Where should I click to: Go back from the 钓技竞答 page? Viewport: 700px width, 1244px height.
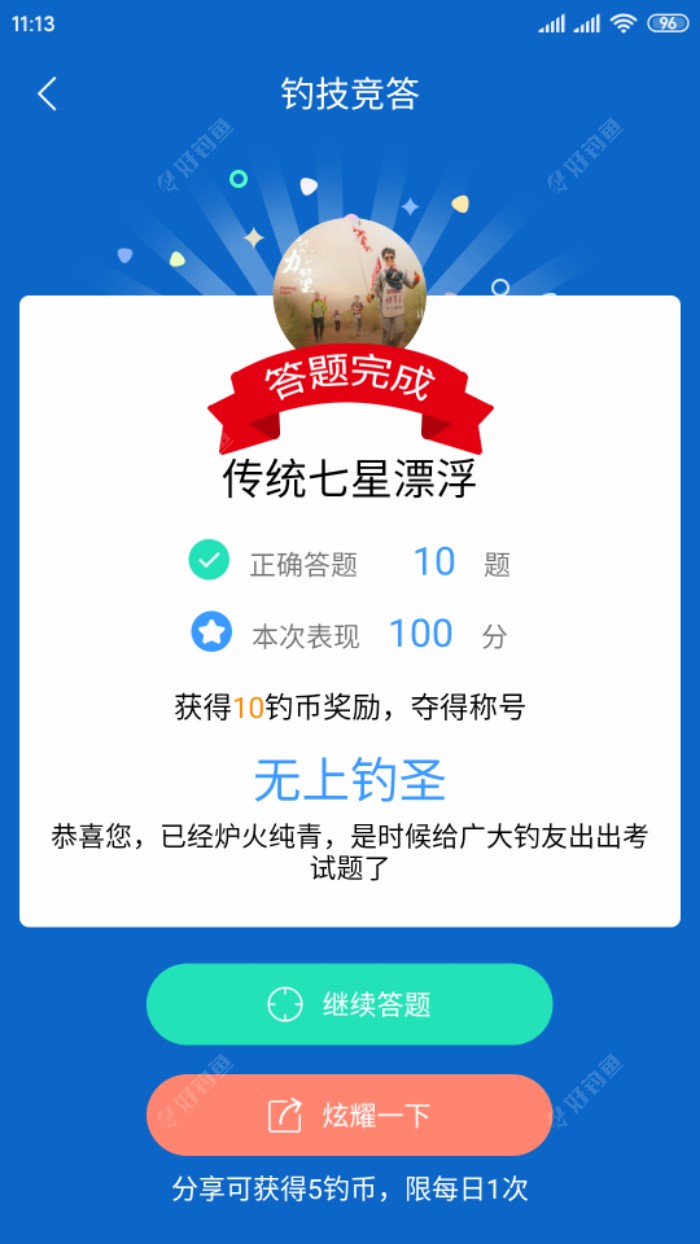[47, 94]
